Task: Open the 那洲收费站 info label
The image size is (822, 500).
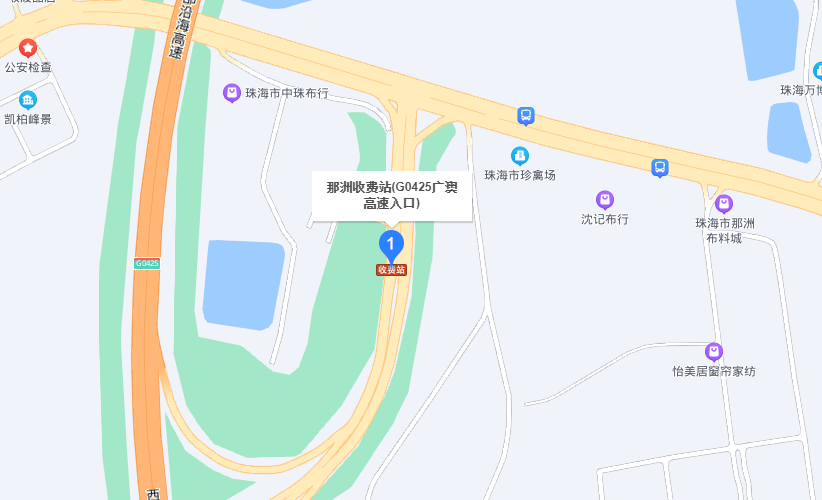Action: tap(391, 195)
